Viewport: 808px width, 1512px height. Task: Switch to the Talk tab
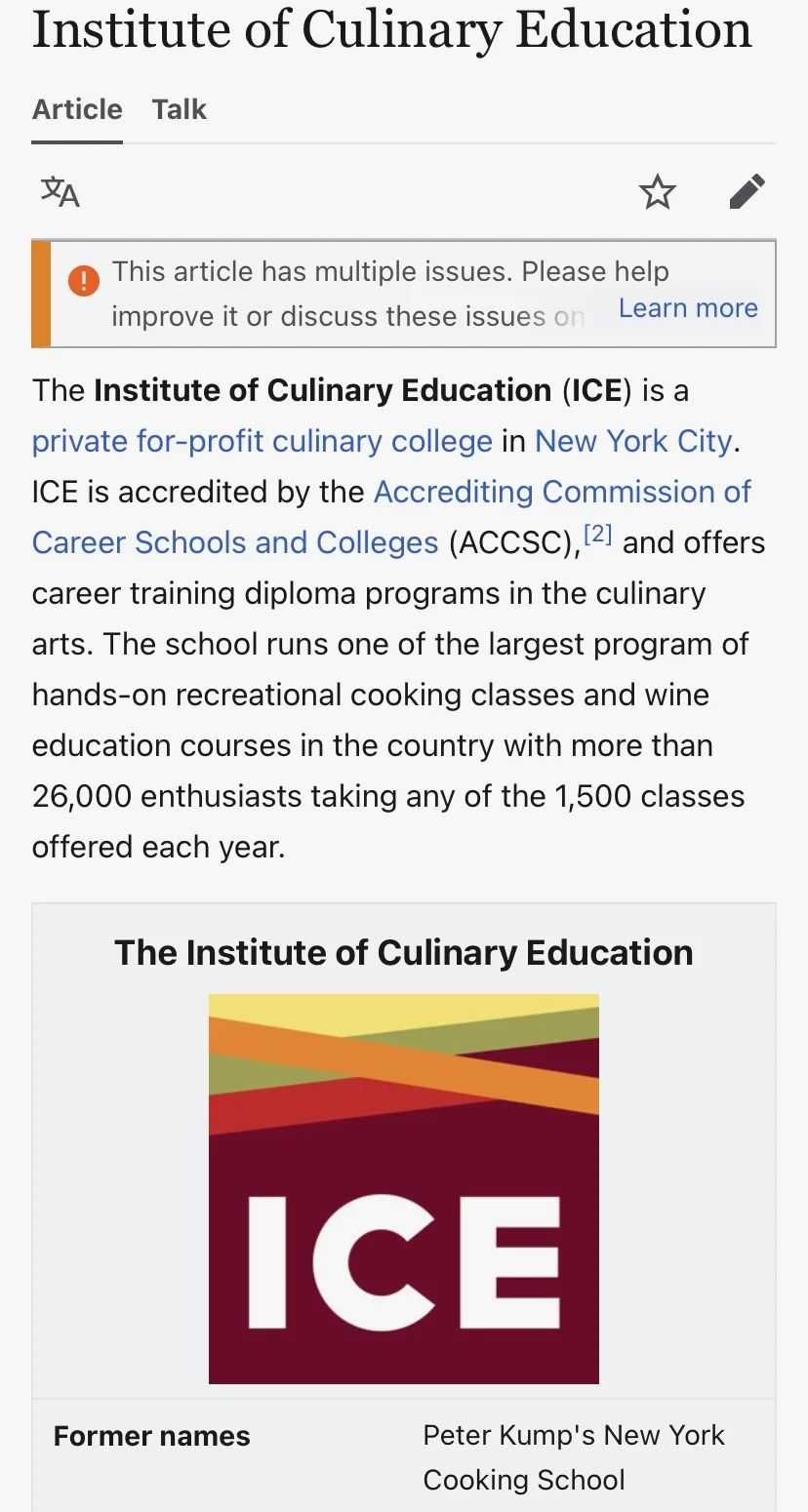(179, 109)
